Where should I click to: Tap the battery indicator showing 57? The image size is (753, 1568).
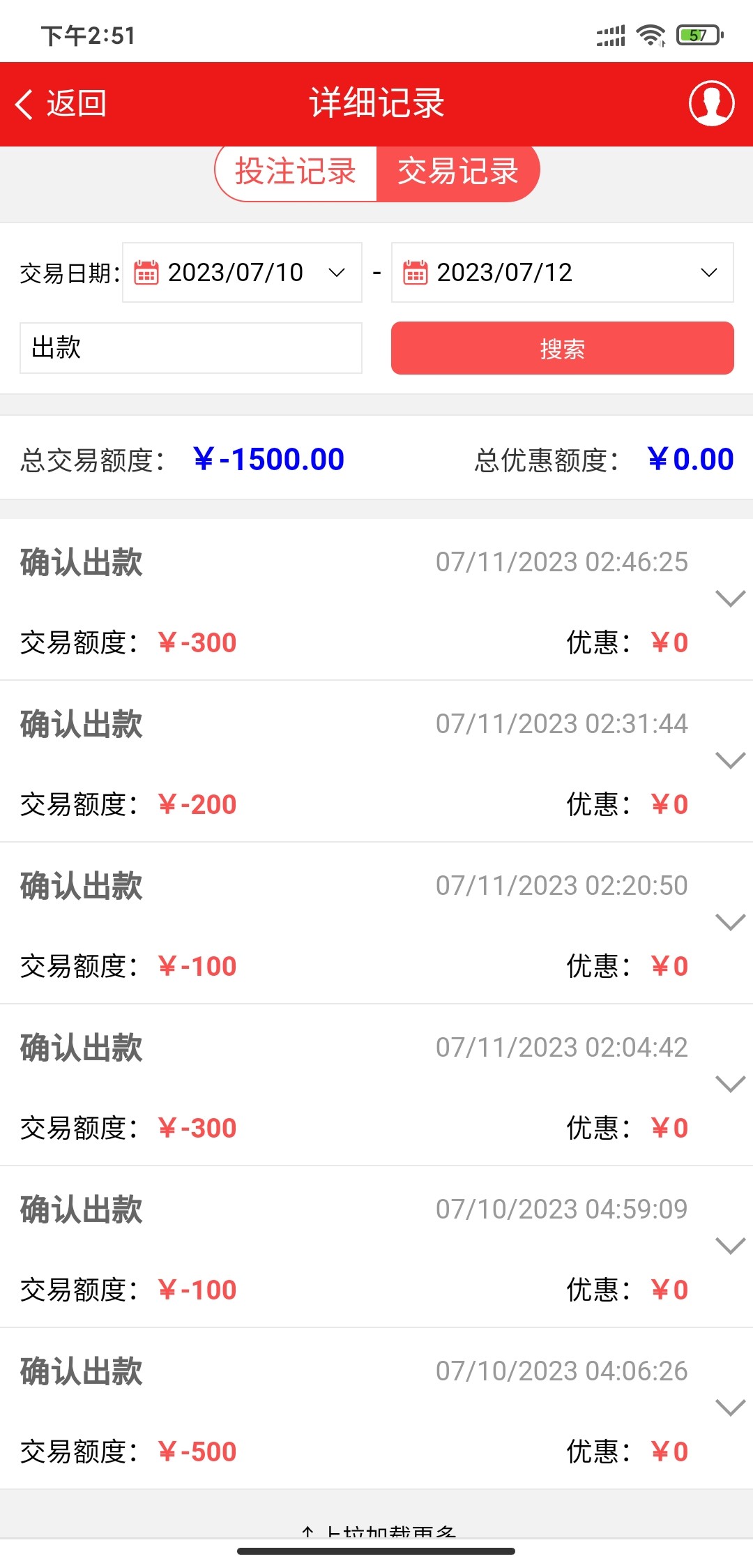(697, 35)
